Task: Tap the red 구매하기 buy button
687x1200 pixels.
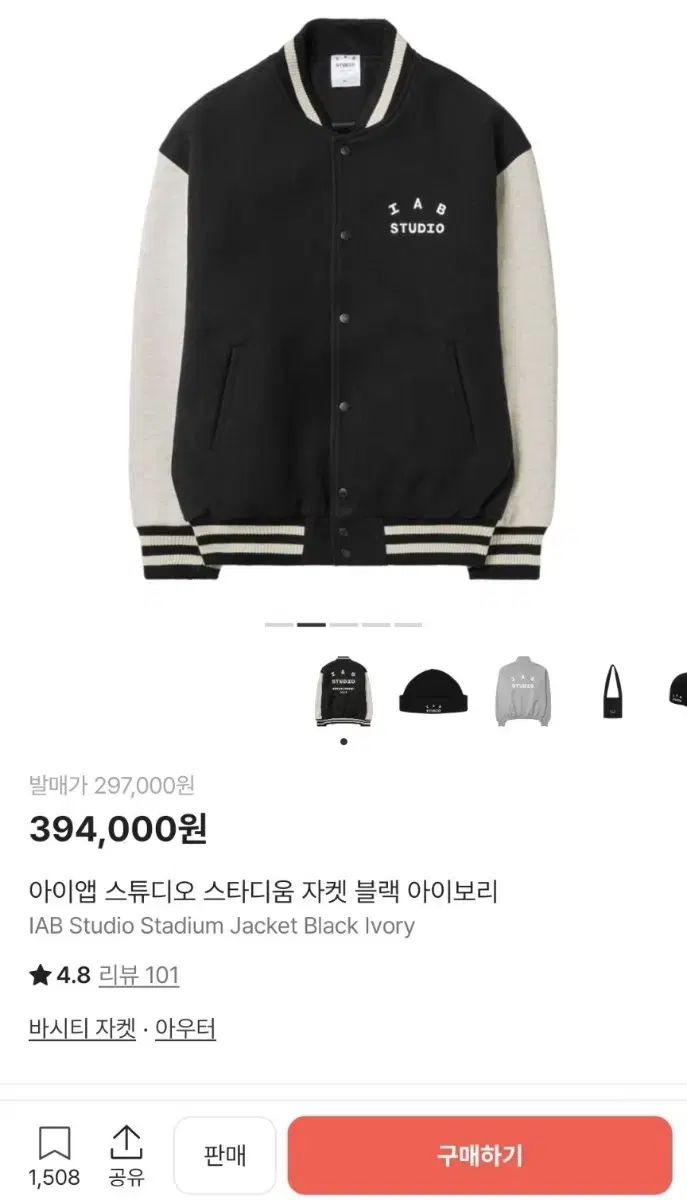Action: click(479, 1156)
